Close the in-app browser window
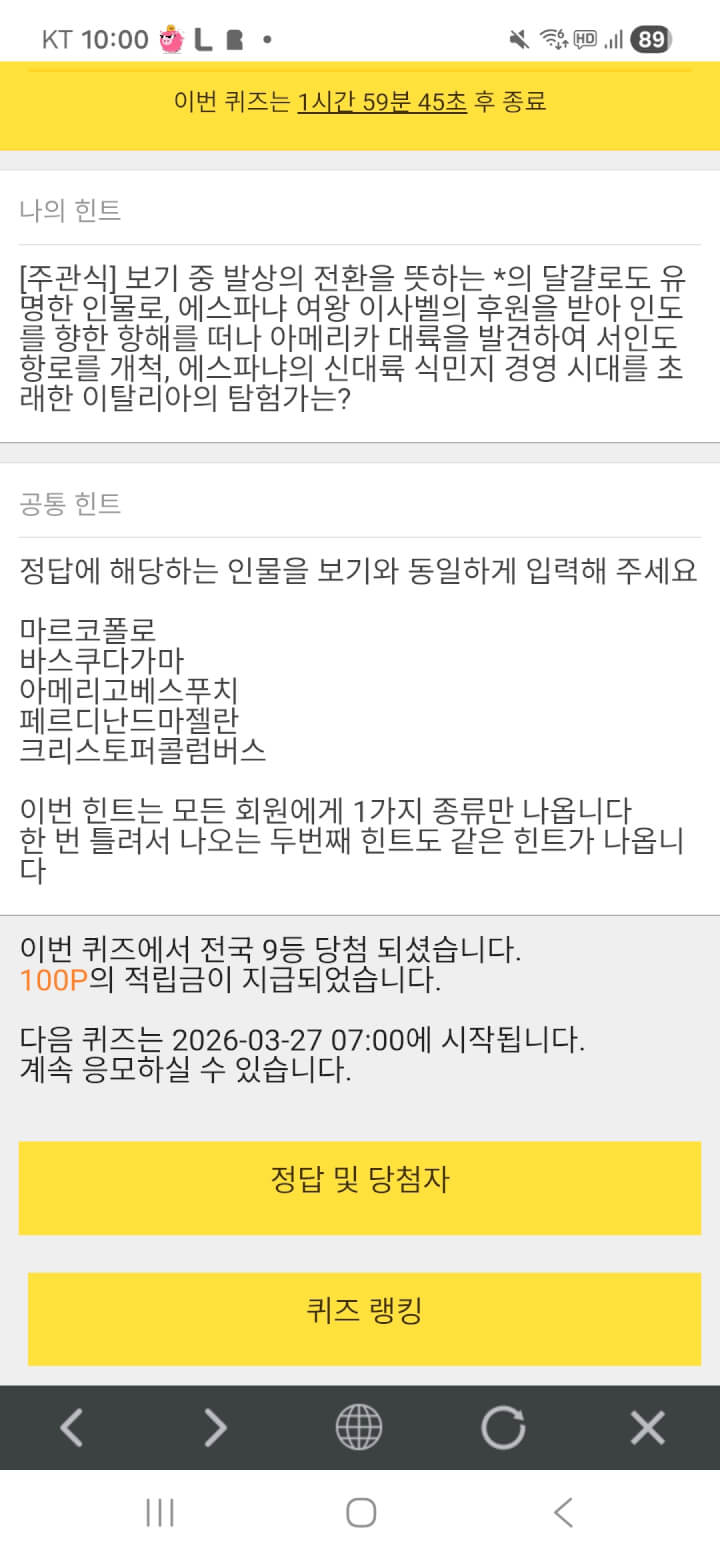The image size is (720, 1560). [x=647, y=1427]
